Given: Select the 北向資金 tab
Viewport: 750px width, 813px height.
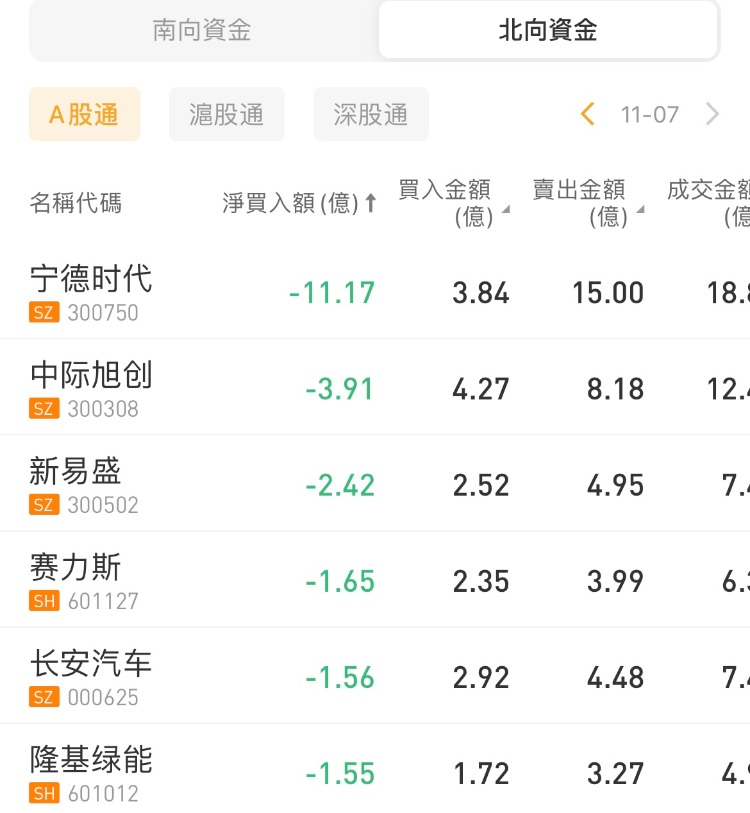Looking at the screenshot, I should click(x=547, y=31).
